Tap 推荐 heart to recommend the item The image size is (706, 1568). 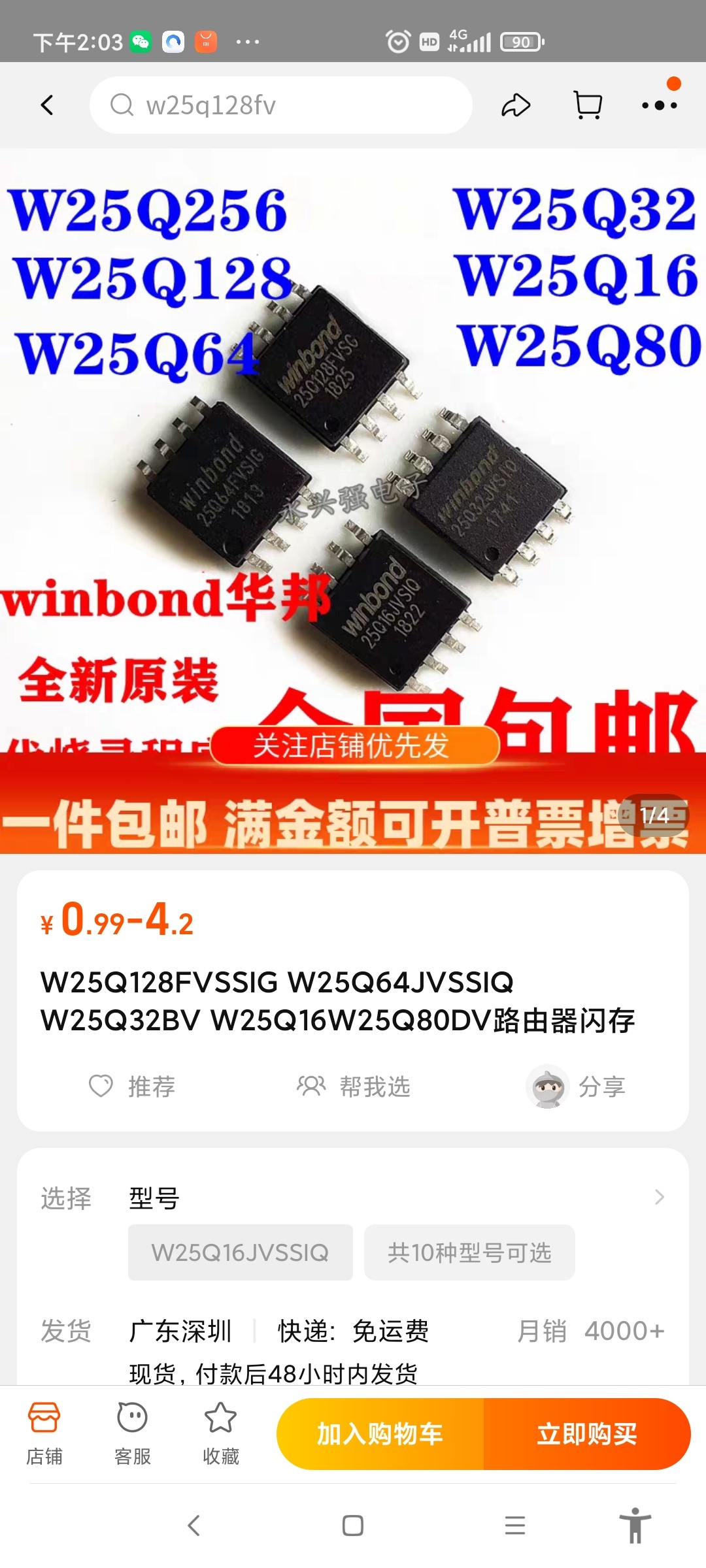[x=132, y=1086]
